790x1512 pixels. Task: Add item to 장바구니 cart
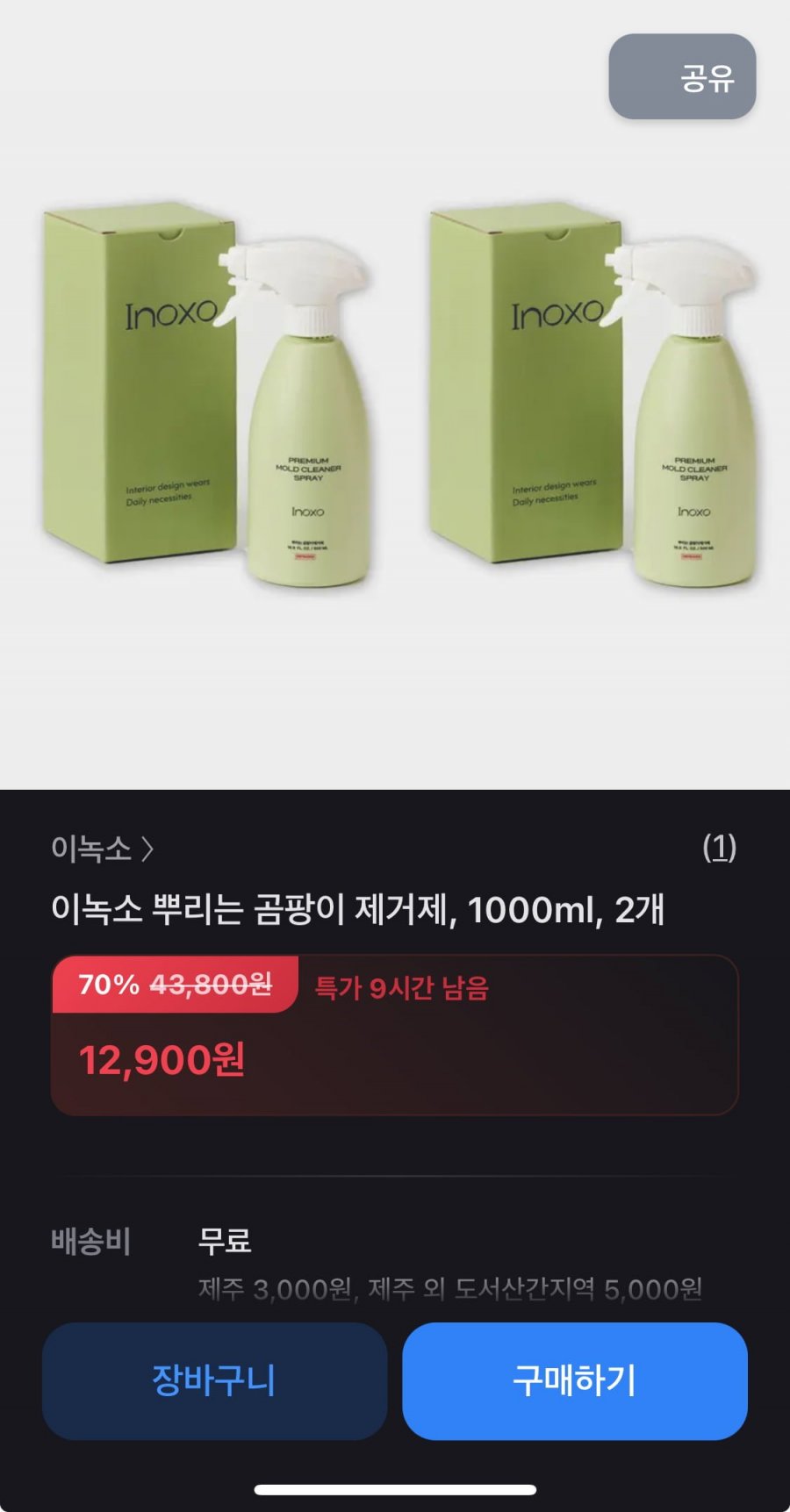214,1380
